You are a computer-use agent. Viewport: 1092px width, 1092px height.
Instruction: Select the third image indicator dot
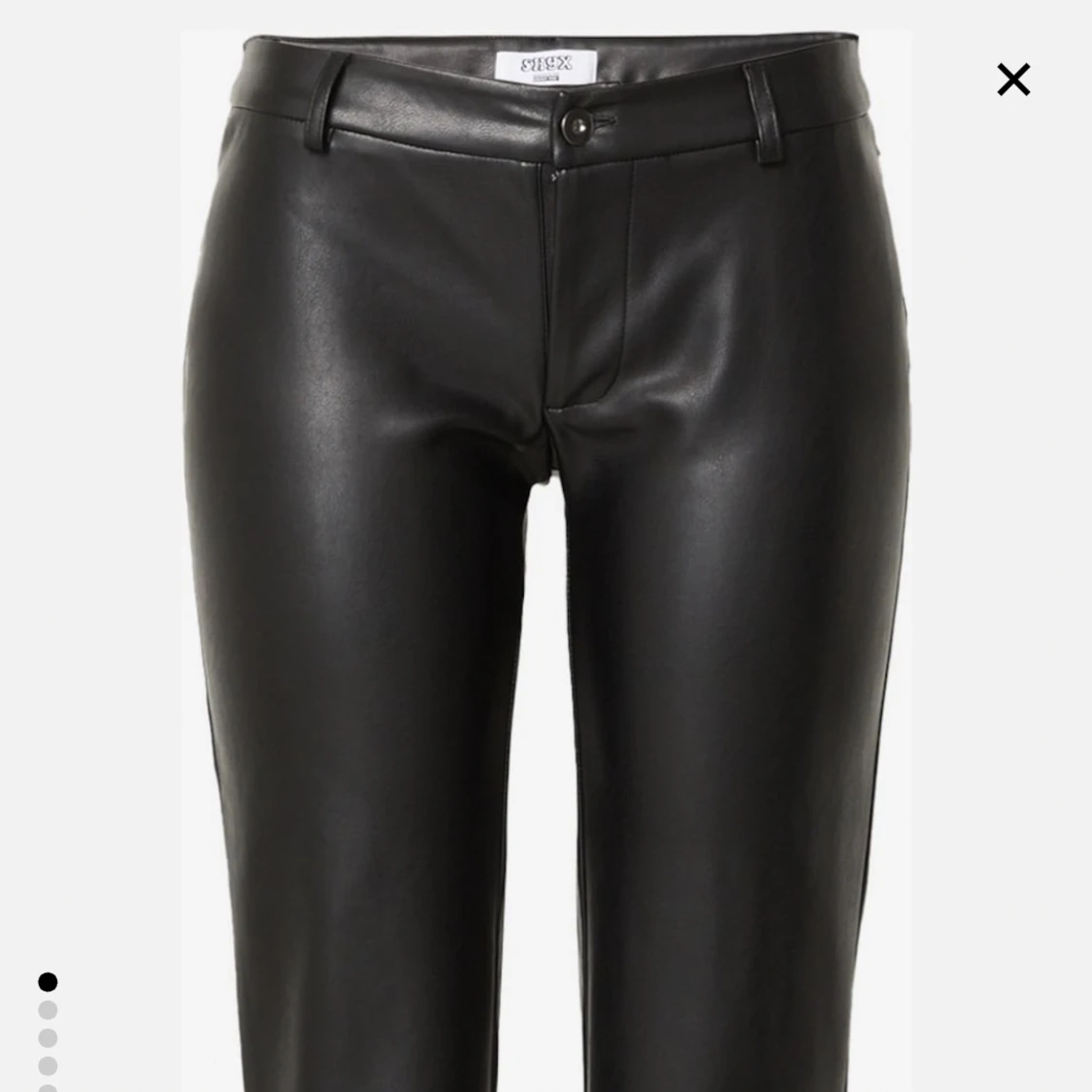(x=48, y=1038)
